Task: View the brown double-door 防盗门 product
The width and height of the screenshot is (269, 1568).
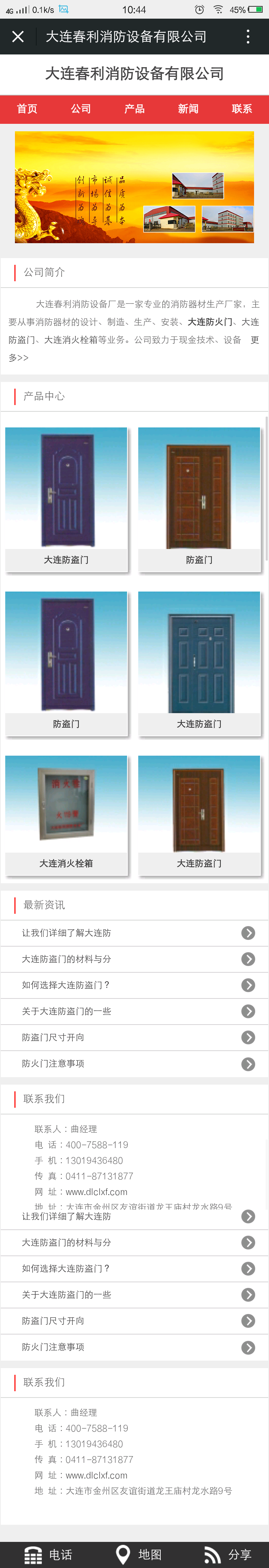Action: pos(199,499)
